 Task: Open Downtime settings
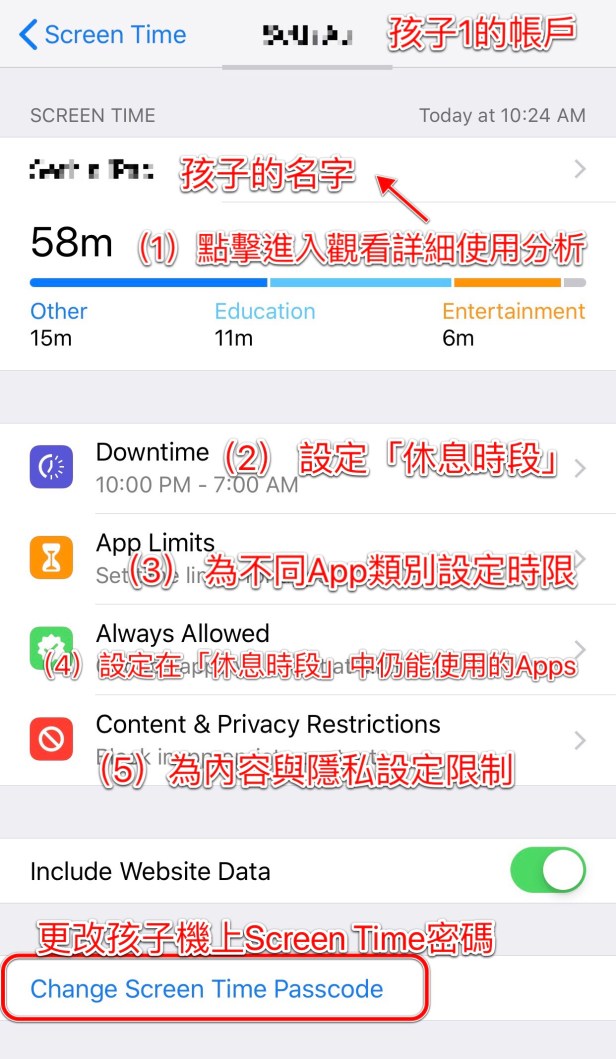pyautogui.click(x=307, y=468)
